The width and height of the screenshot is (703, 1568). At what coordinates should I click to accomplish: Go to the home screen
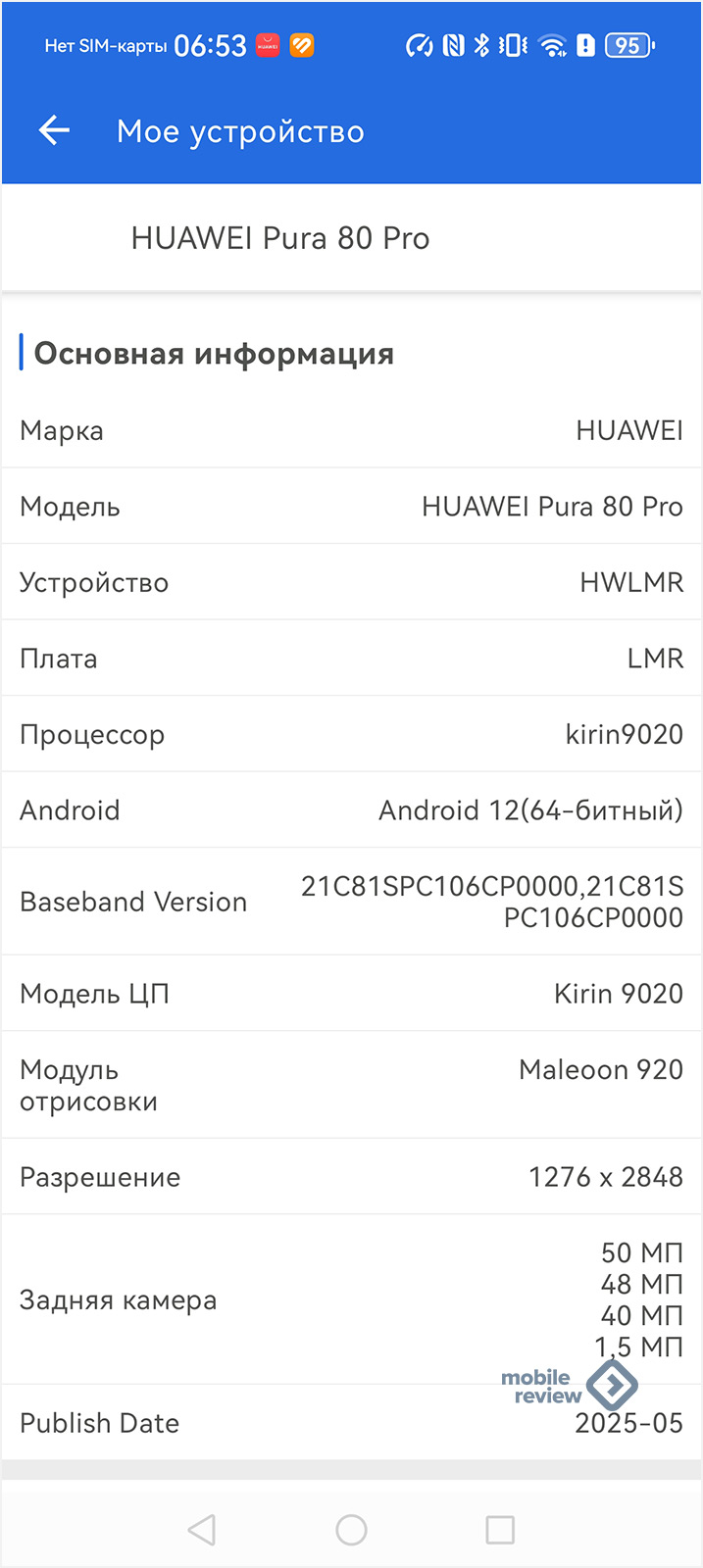[351, 1530]
